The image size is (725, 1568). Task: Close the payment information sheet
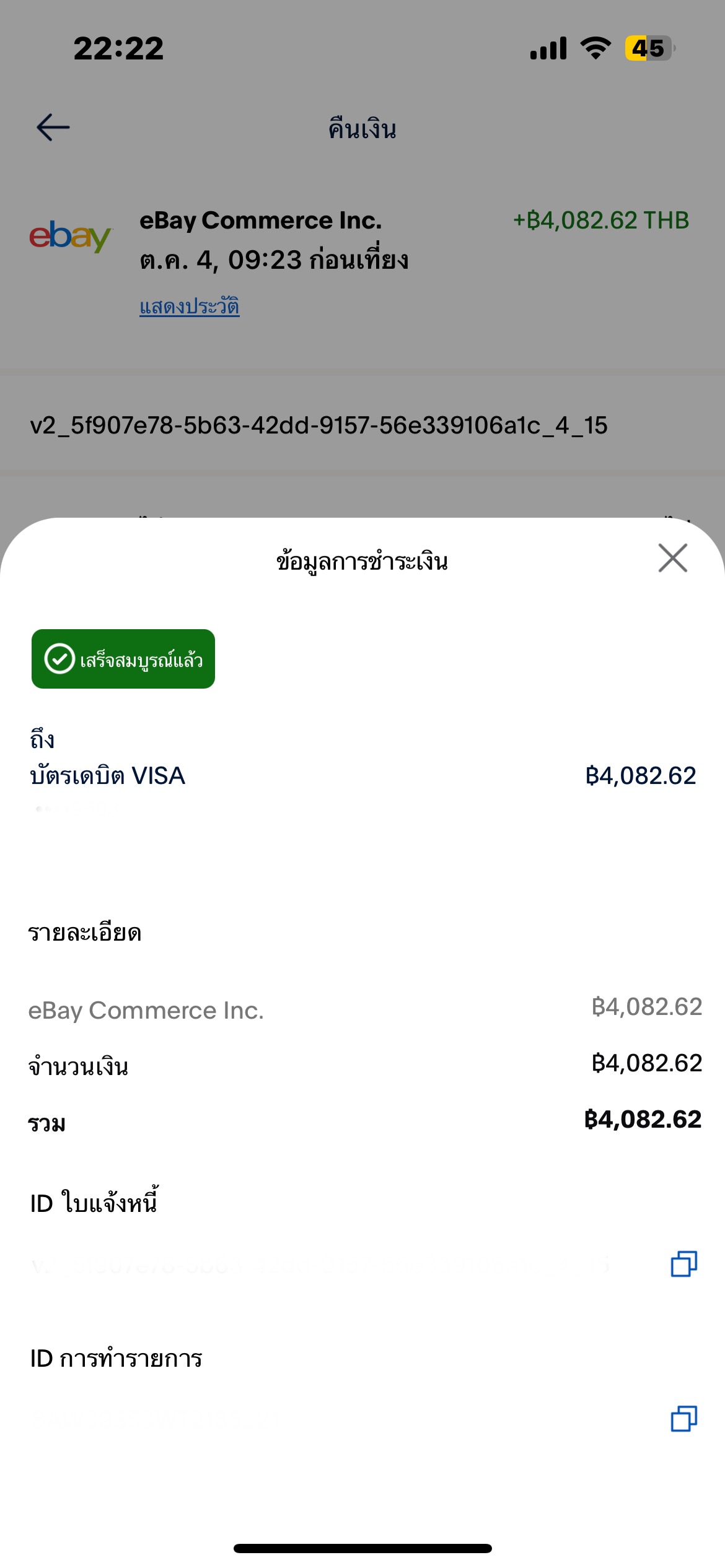tap(672, 558)
